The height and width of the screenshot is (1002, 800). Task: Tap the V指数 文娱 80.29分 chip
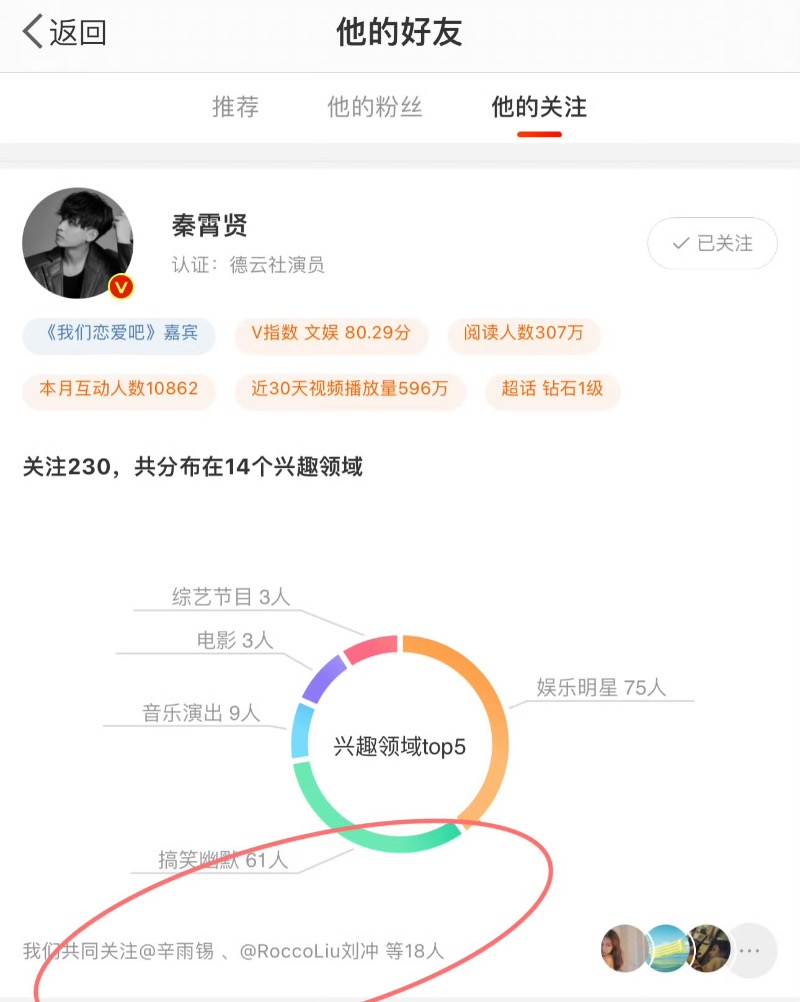[331, 333]
